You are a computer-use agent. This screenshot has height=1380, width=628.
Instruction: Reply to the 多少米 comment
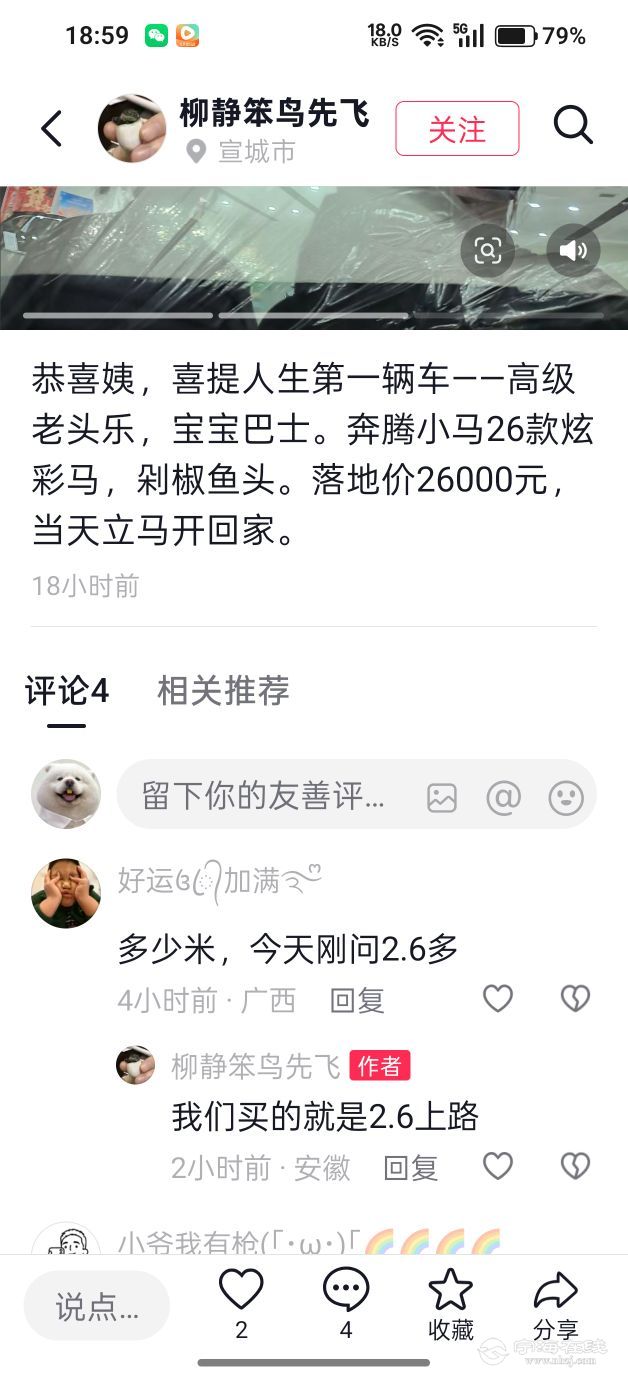pyautogui.click(x=357, y=1000)
